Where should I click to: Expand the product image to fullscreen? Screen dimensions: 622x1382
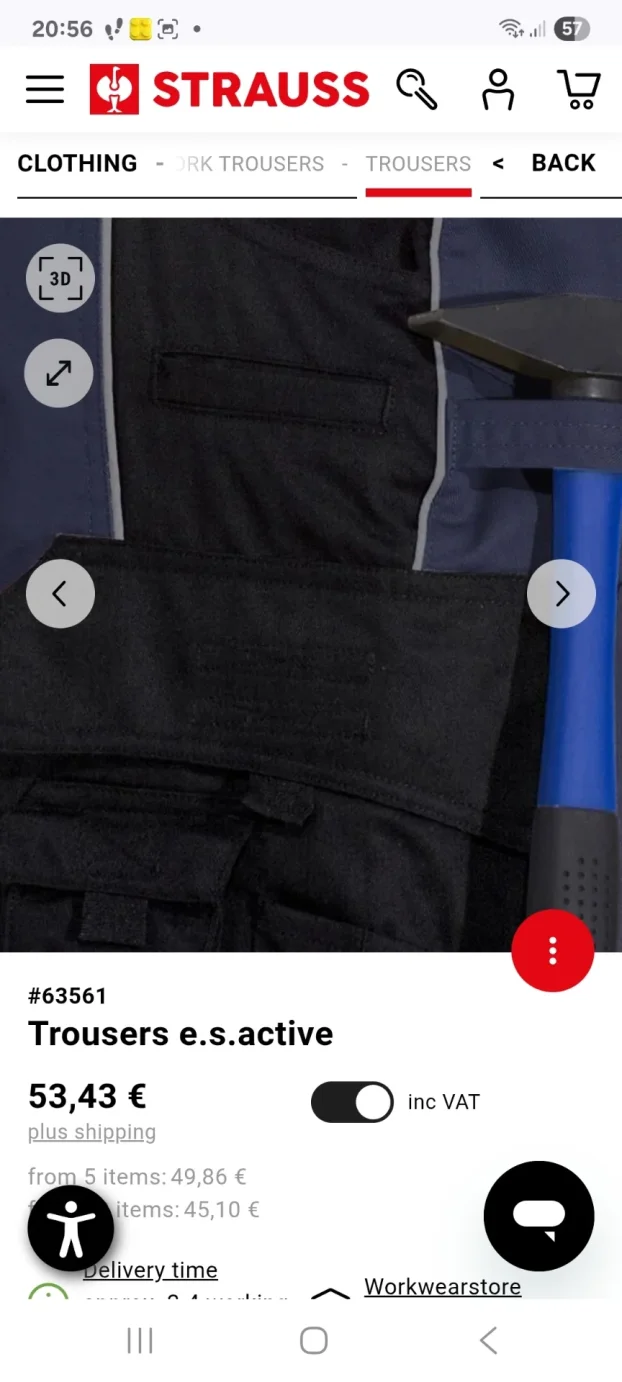tap(60, 373)
